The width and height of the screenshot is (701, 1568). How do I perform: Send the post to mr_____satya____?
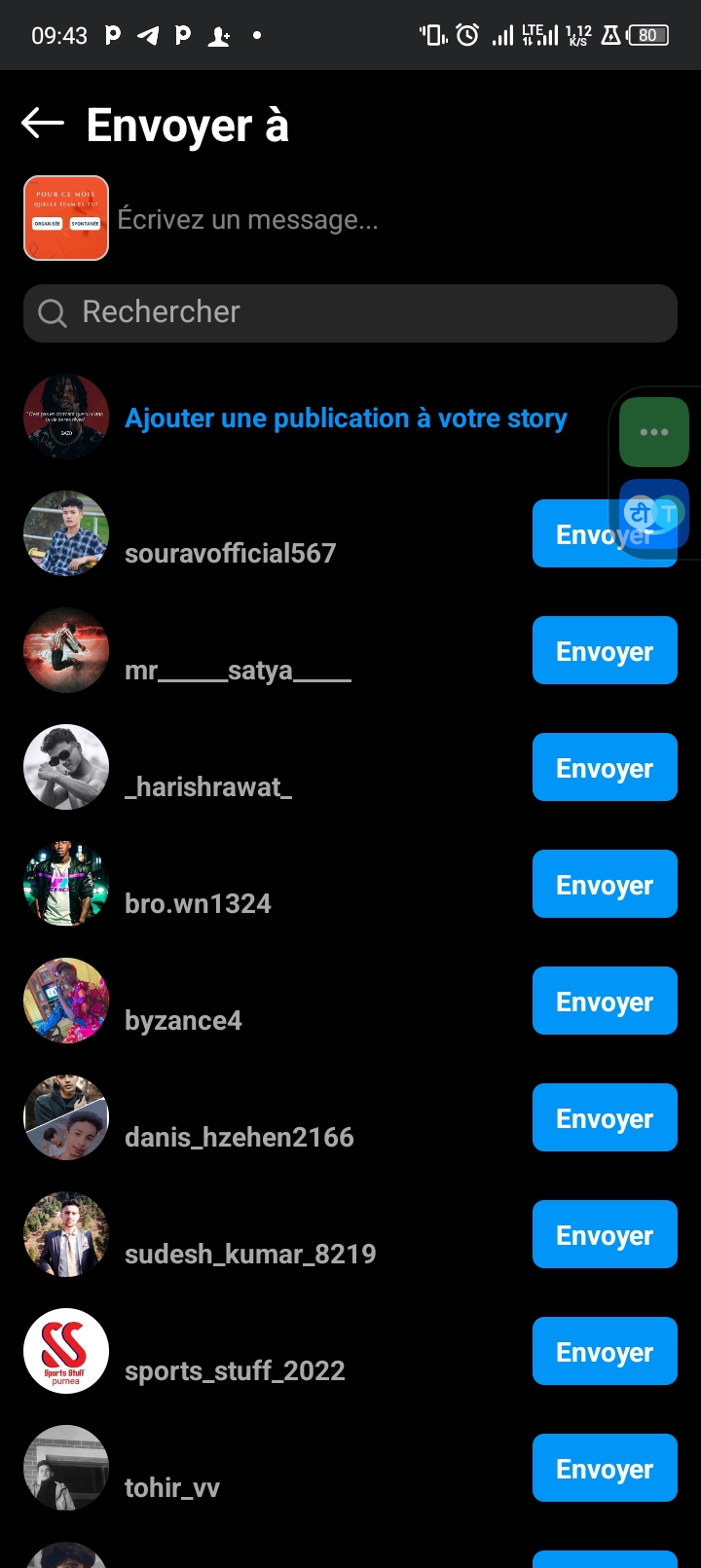pos(604,651)
